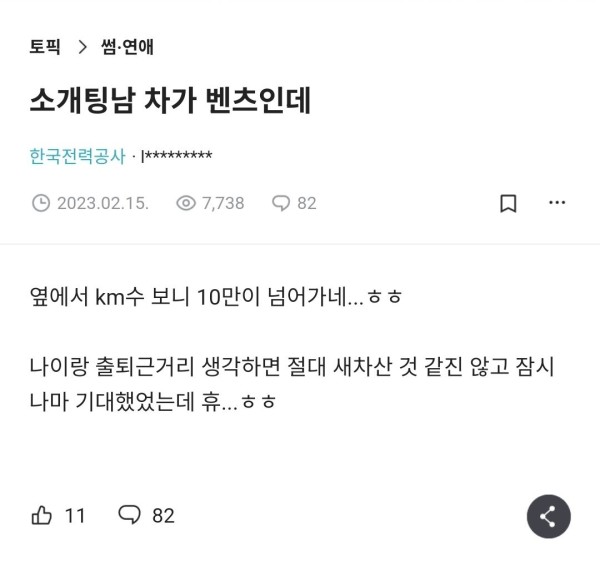Open the 토픽 breadcrumb link
This screenshot has width=600, height=566.
tap(45, 47)
